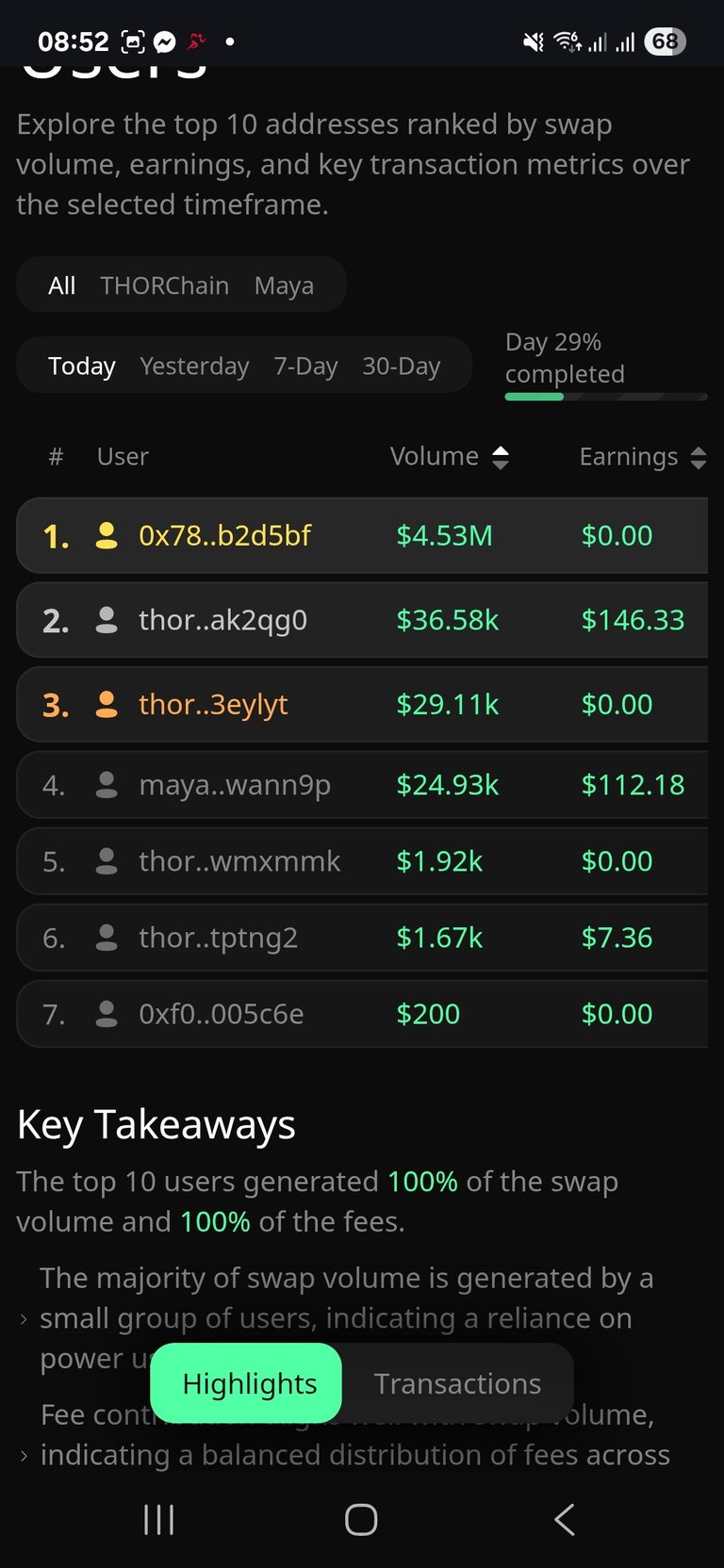Image resolution: width=724 pixels, height=1568 pixels.
Task: Open user thor..3eylyt row
Action: pyautogui.click(x=362, y=704)
